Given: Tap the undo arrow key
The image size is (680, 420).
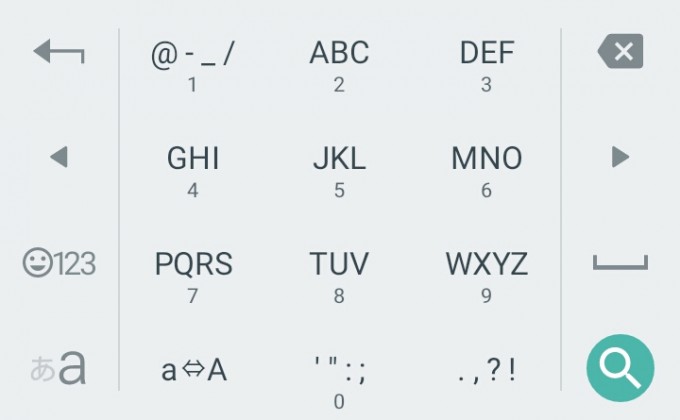Looking at the screenshot, I should point(58,52).
